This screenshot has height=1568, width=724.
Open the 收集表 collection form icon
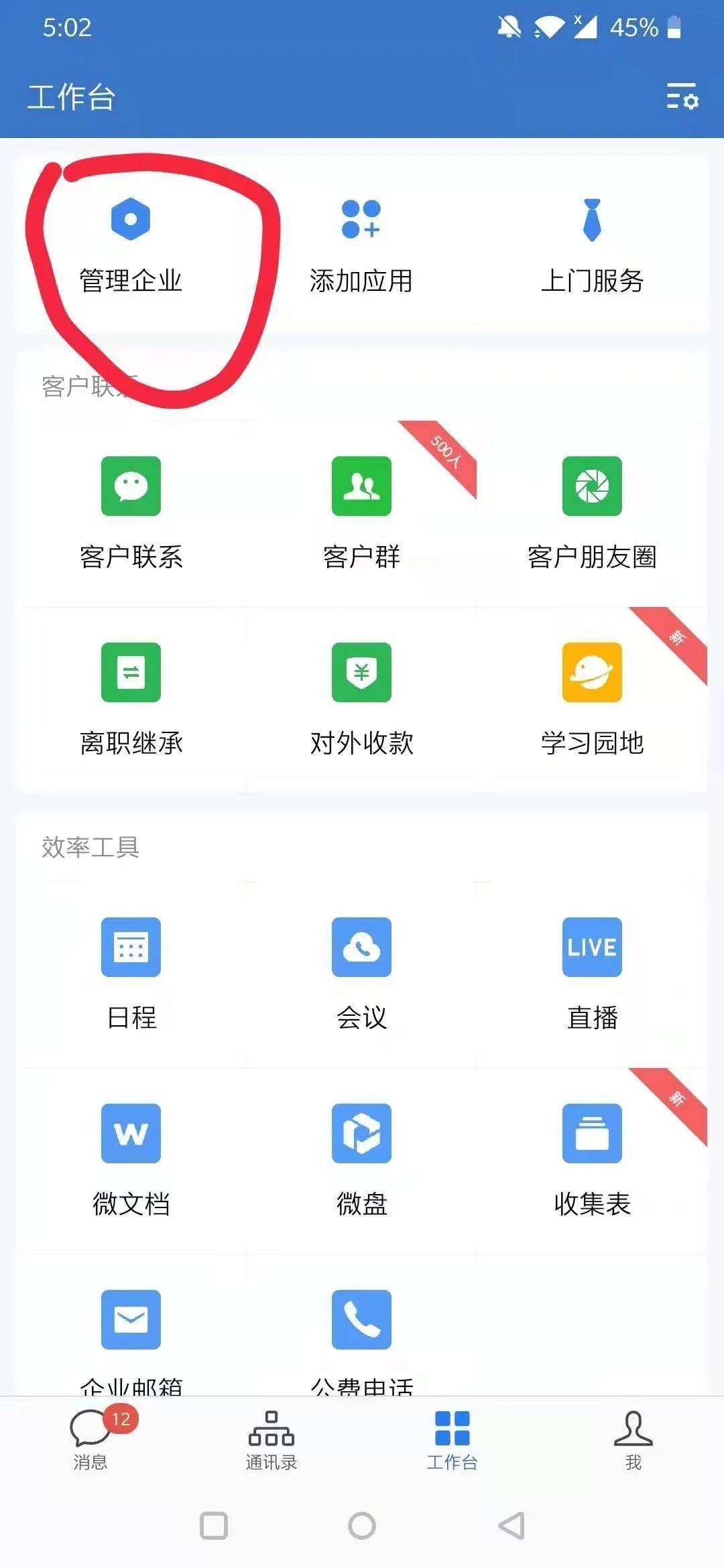(x=591, y=1132)
